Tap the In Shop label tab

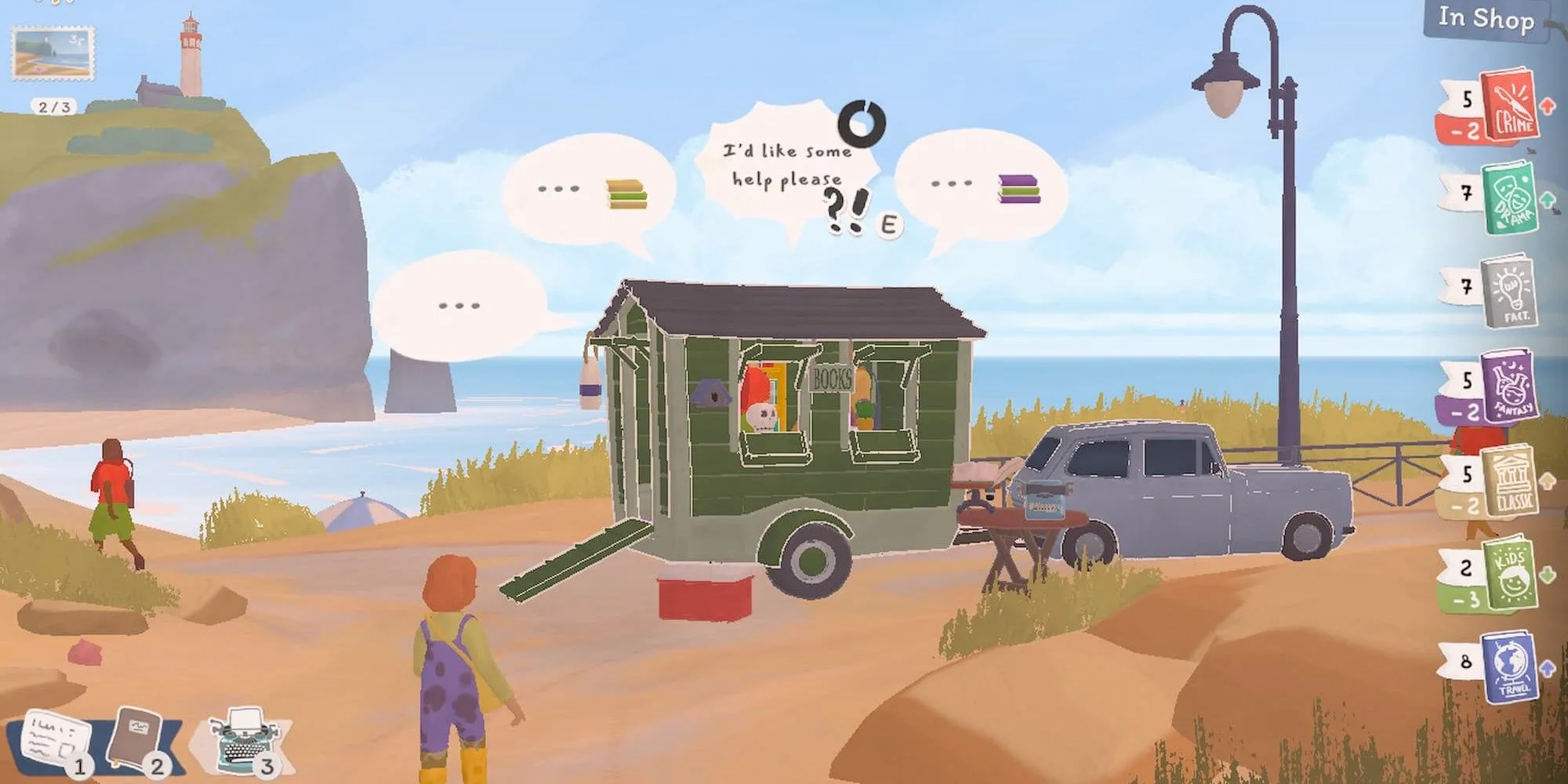point(1485,17)
